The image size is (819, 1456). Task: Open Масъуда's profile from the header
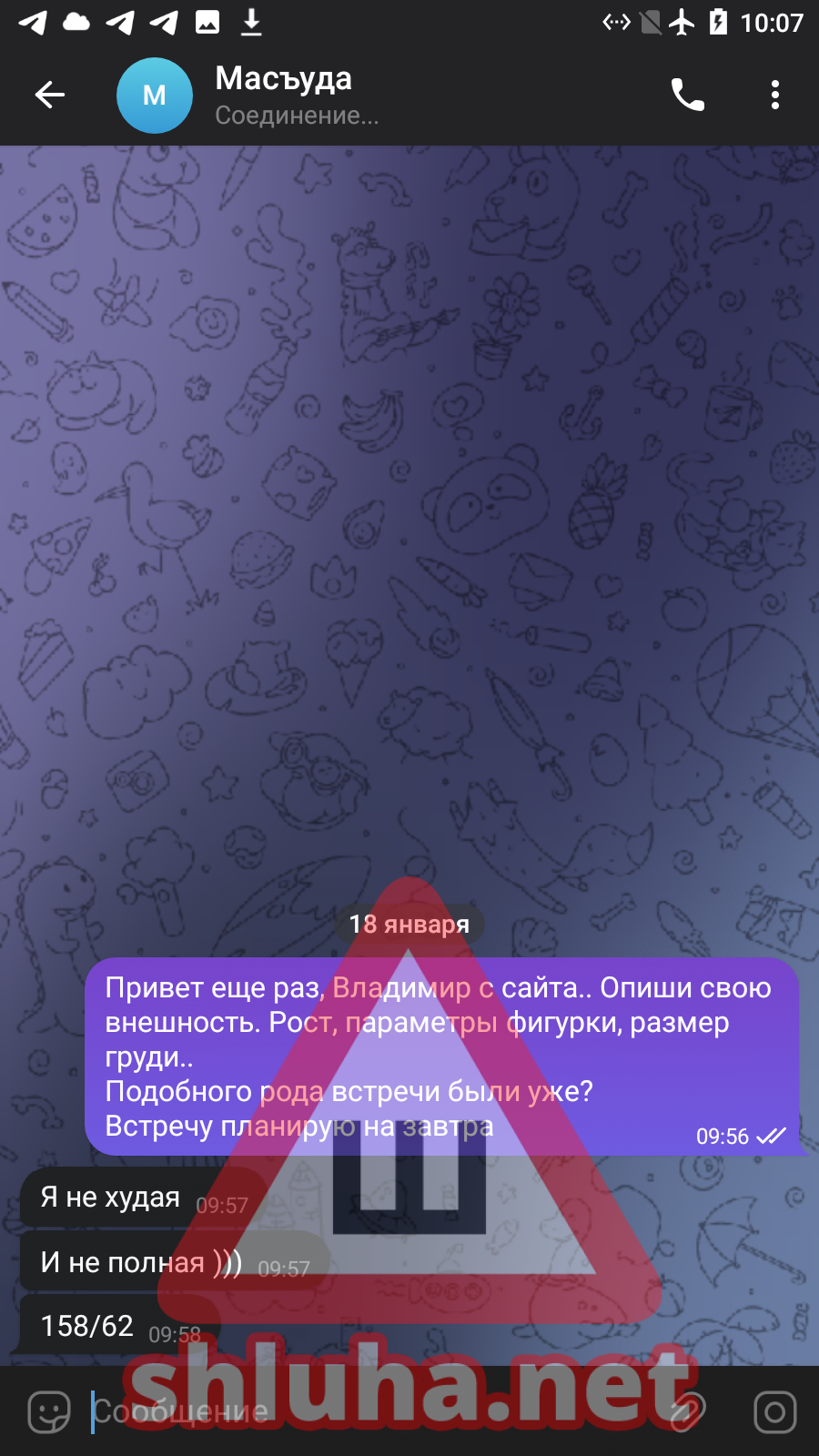282,95
